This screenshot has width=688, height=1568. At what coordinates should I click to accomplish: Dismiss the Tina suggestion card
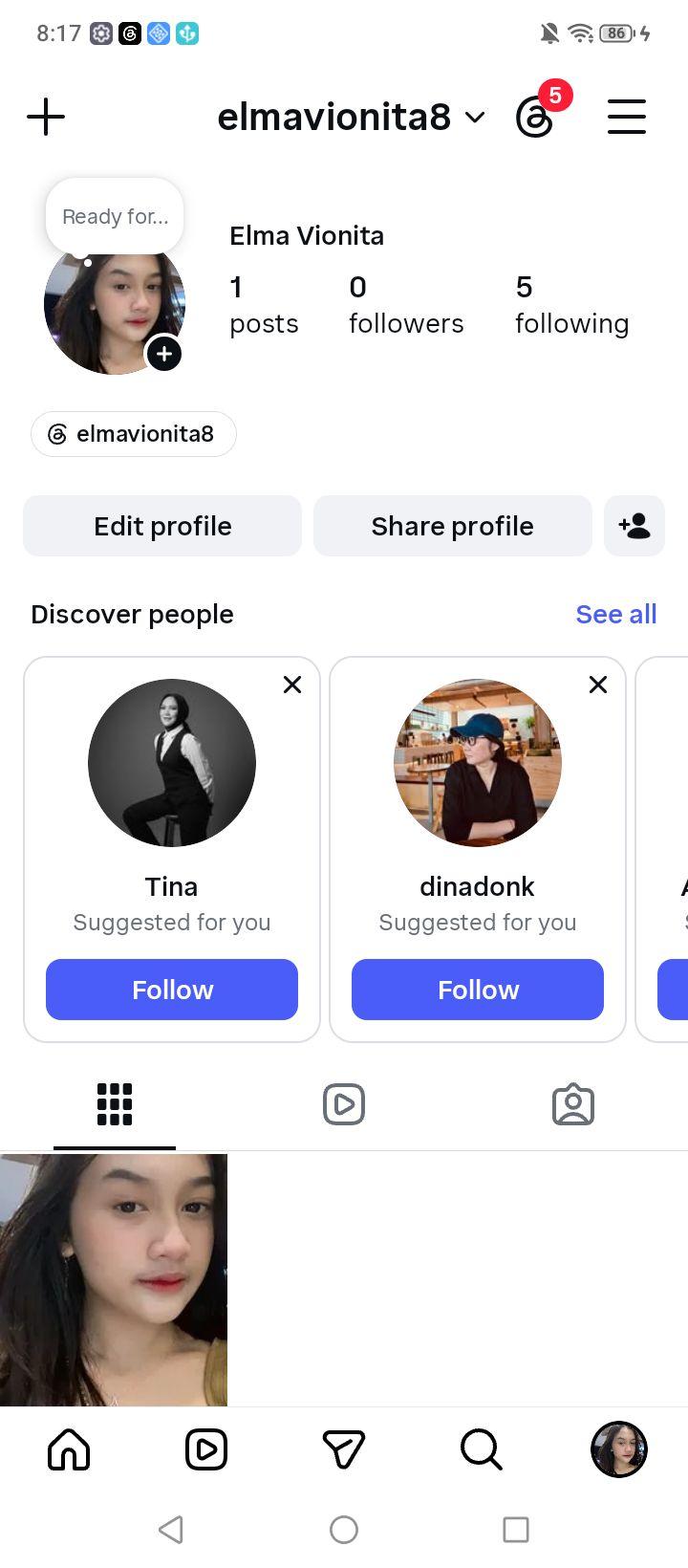tap(292, 685)
